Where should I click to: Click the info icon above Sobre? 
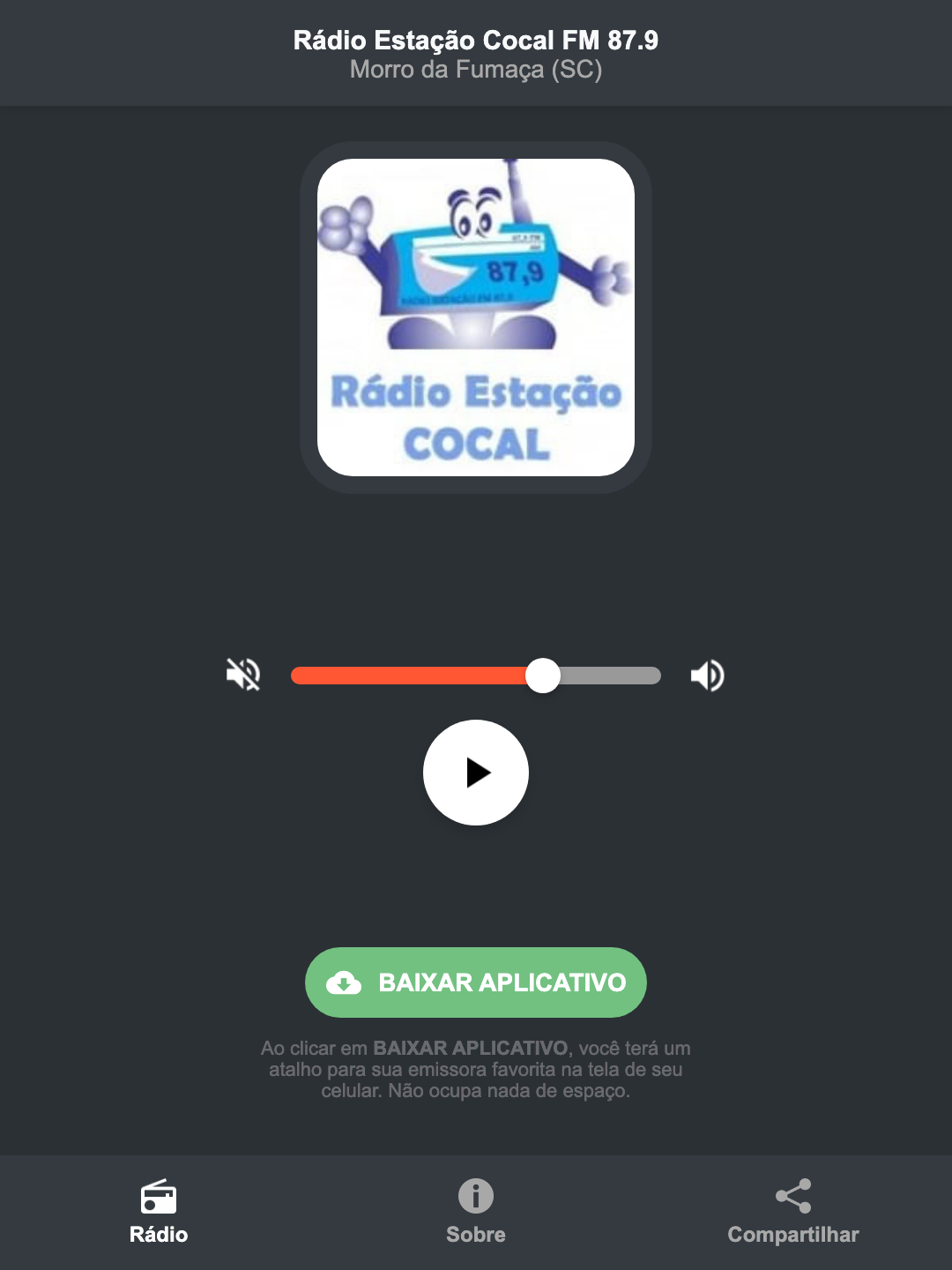[475, 1198]
